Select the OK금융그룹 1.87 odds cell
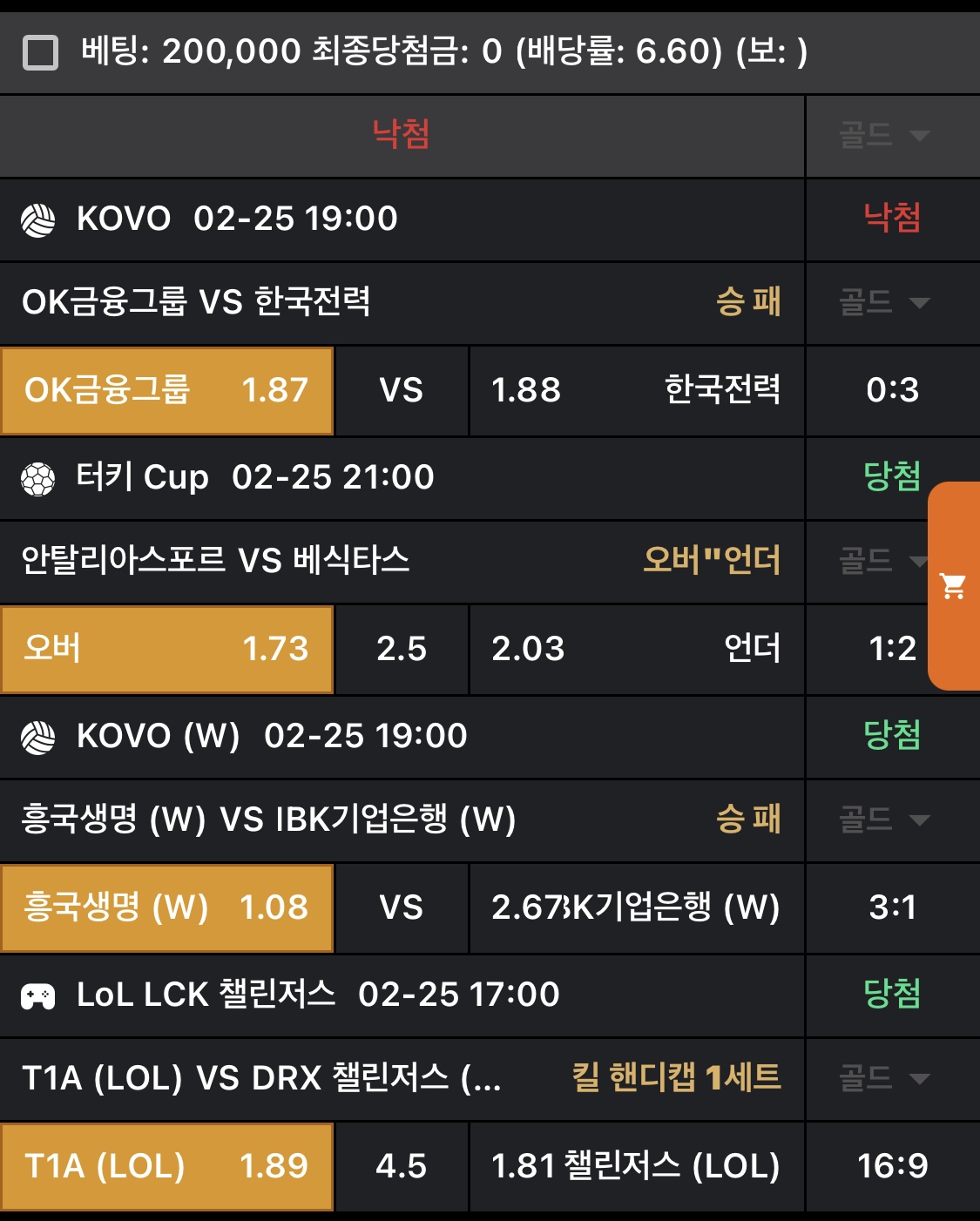The image size is (980, 1221). 167,391
